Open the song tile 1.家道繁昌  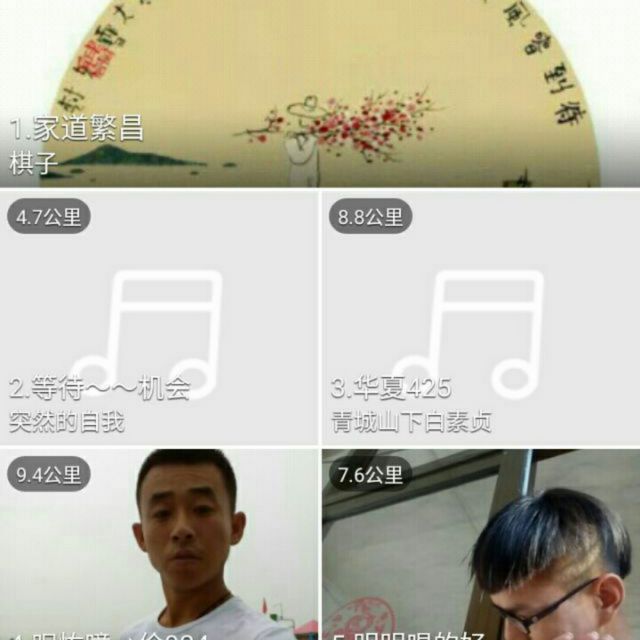[x=320, y=95]
